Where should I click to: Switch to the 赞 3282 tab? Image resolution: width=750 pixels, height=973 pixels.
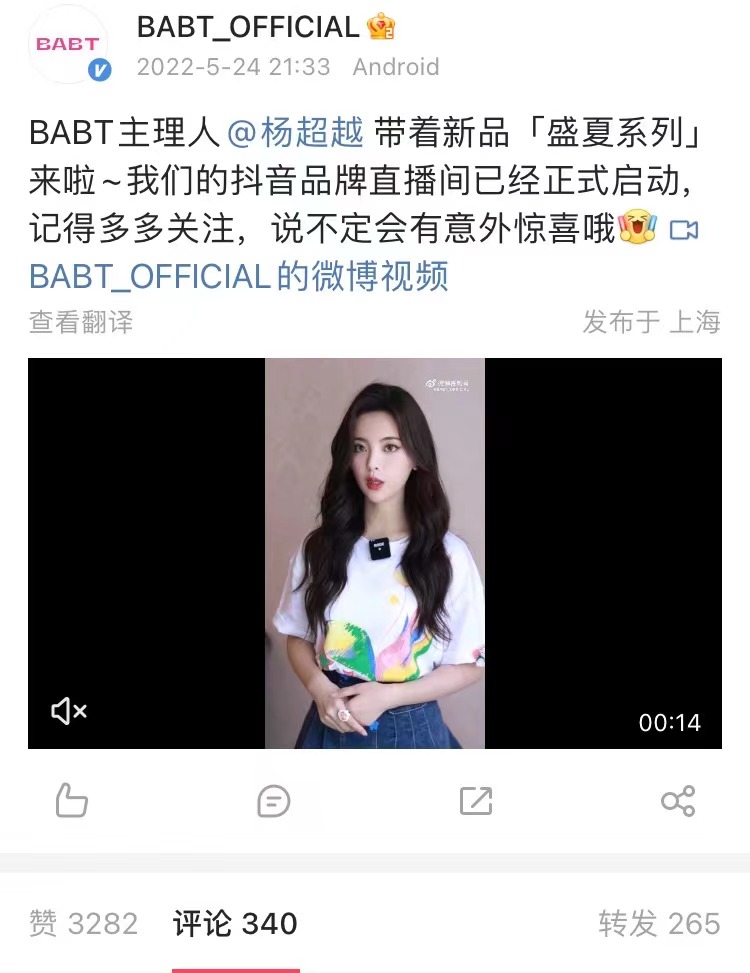pyautogui.click(x=83, y=923)
